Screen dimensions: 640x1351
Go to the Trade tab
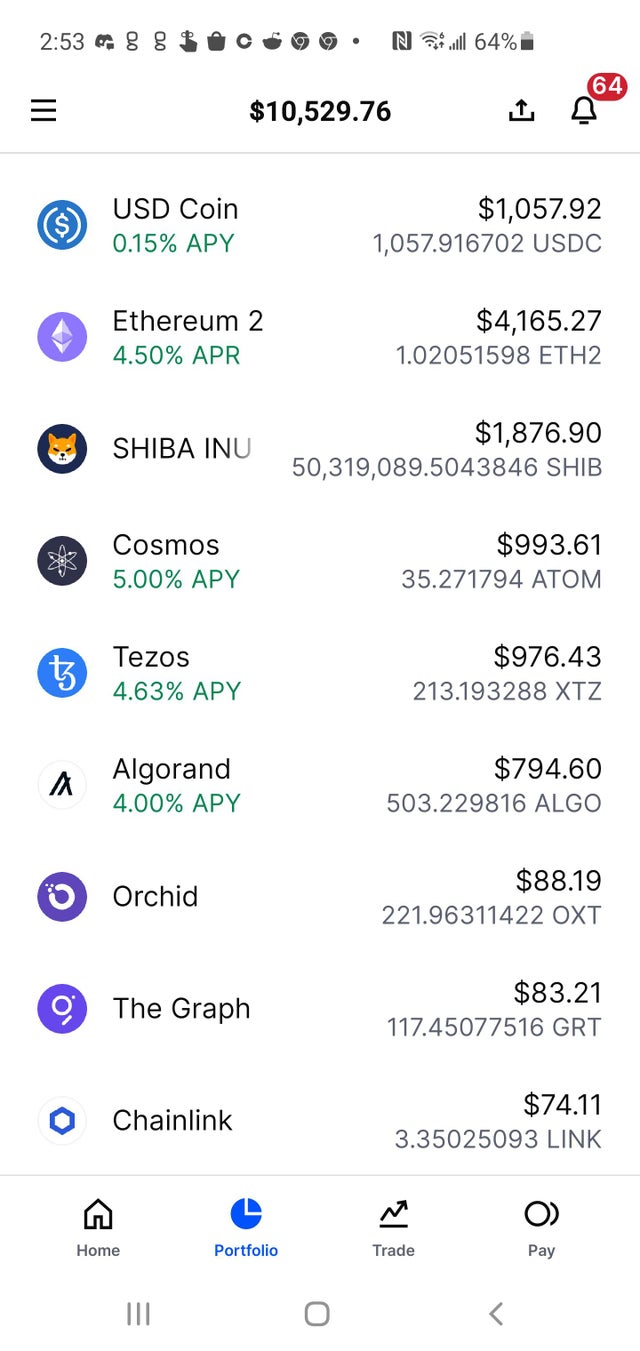click(393, 1228)
